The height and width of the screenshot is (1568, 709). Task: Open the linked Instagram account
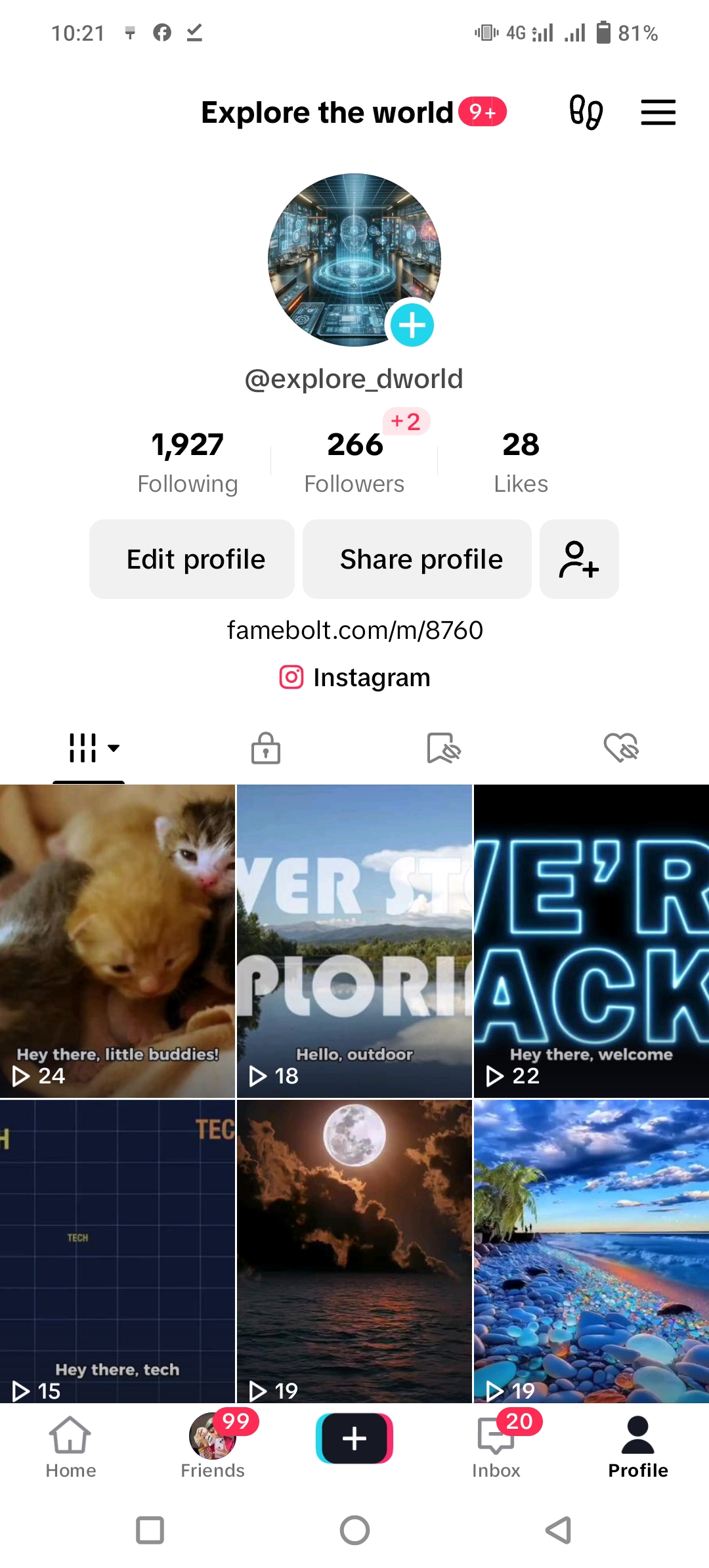(x=354, y=677)
